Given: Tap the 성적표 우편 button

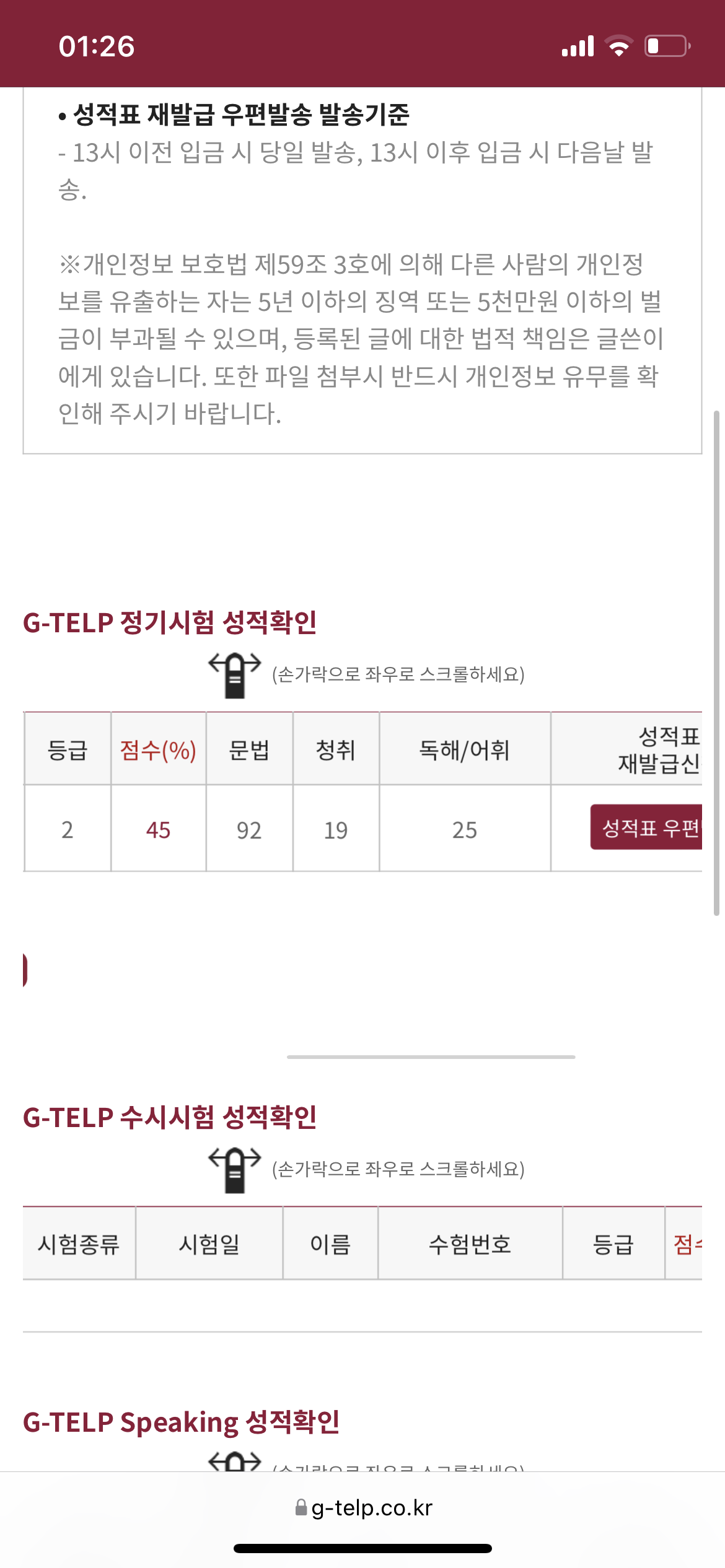Looking at the screenshot, I should pyautogui.click(x=646, y=827).
